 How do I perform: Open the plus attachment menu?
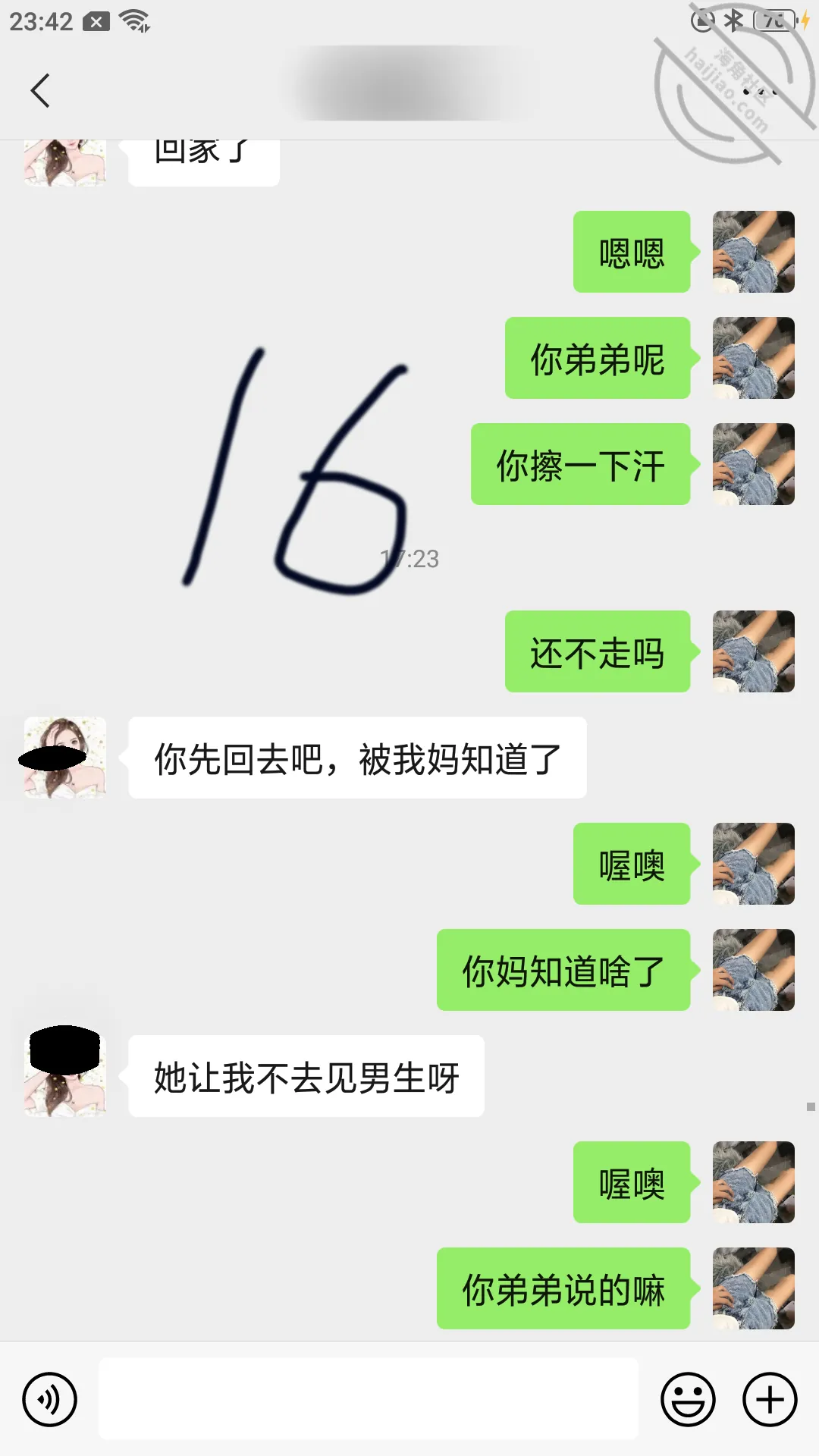pos(770,1399)
